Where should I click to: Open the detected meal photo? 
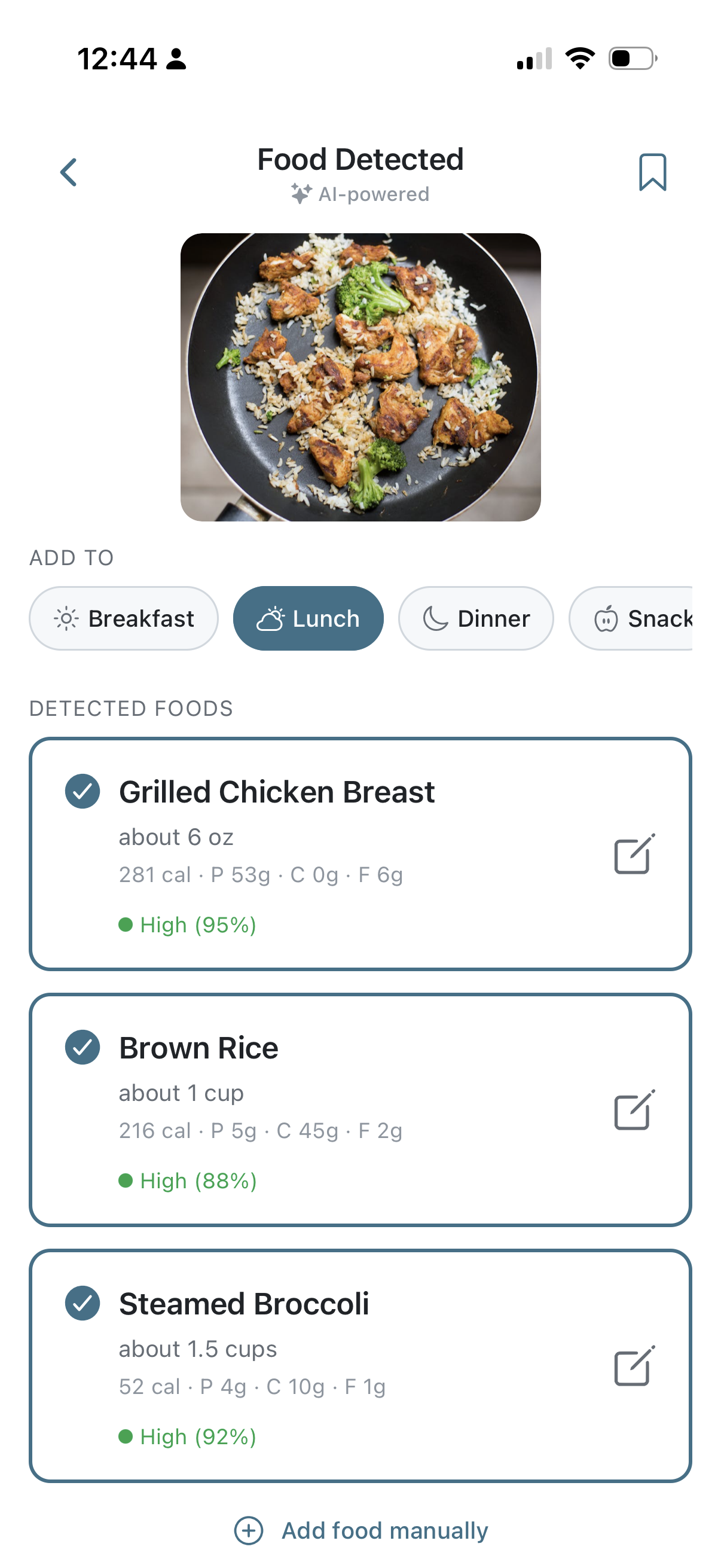point(360,376)
